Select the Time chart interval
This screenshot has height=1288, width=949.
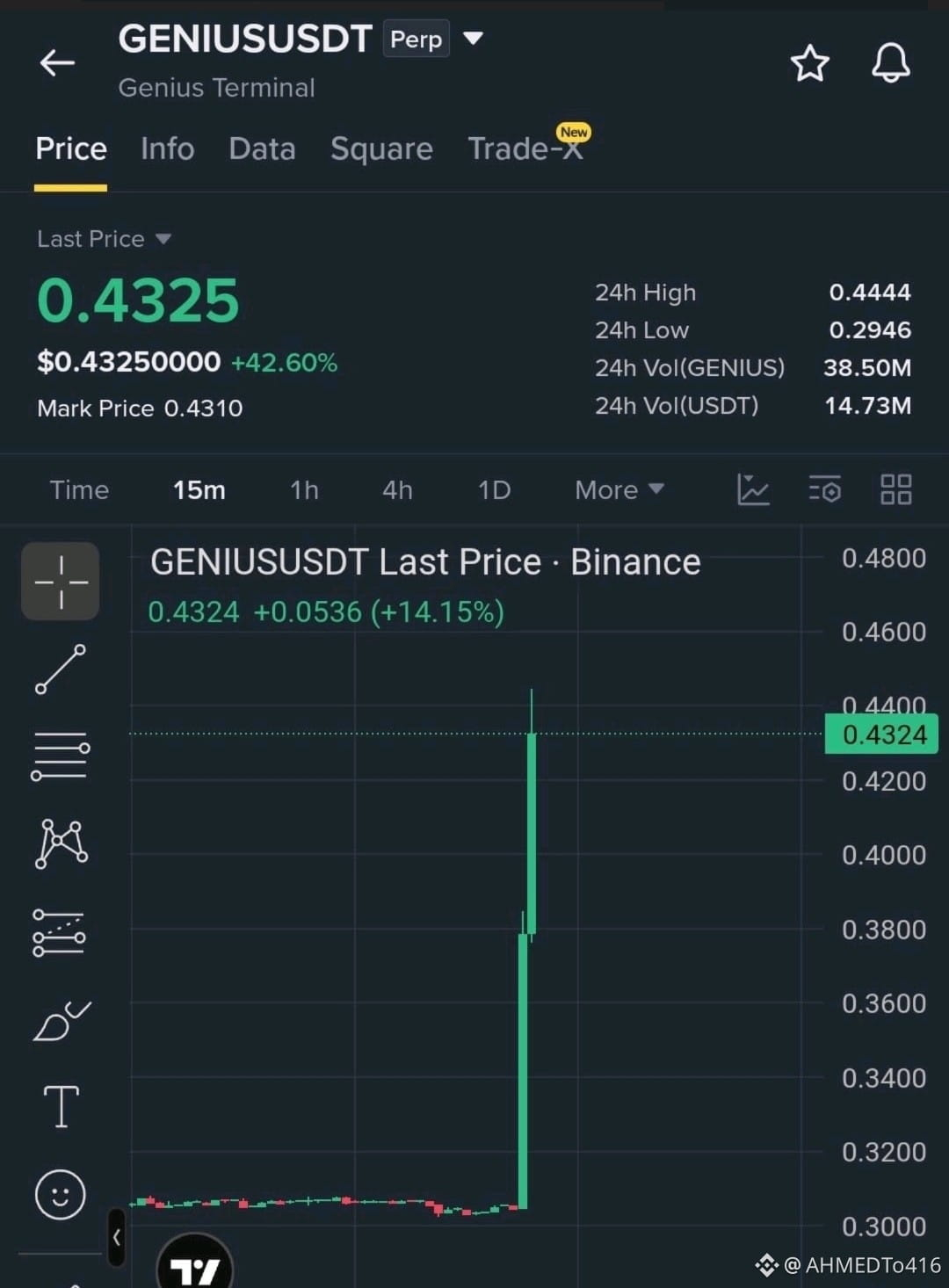coord(79,489)
